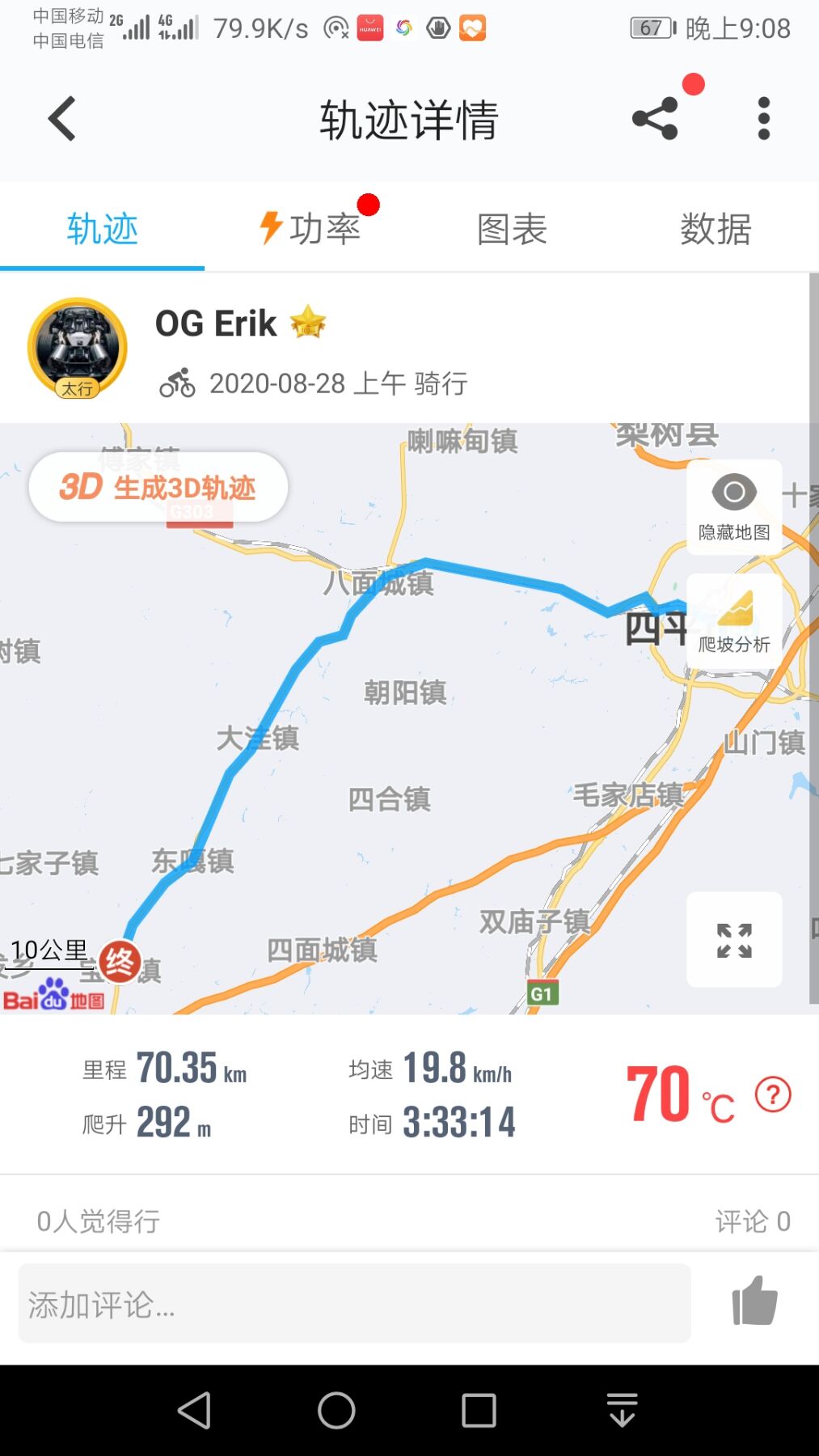Tap 生成3D轨迹 button
The image size is (819, 1456).
click(158, 487)
